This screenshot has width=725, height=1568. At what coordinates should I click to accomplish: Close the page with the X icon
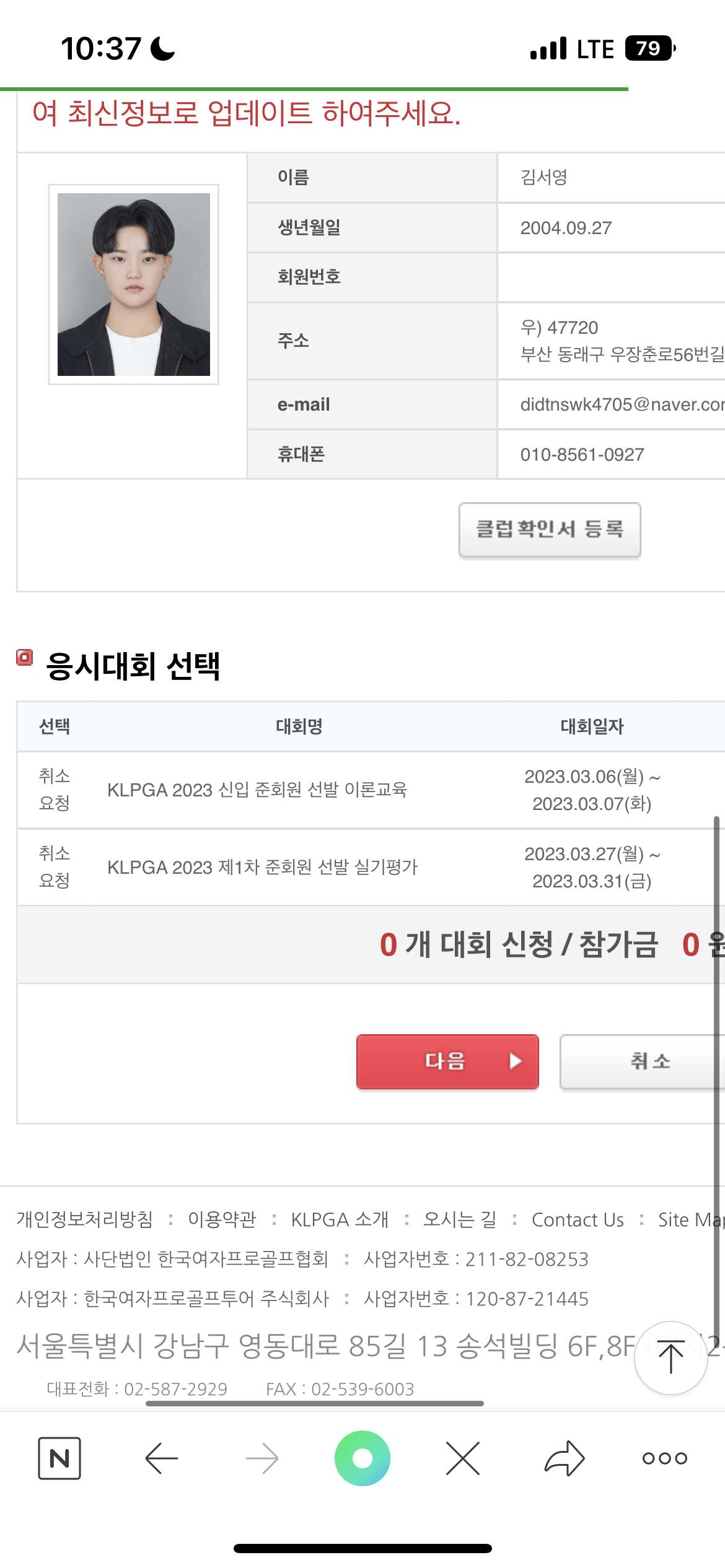click(463, 1458)
